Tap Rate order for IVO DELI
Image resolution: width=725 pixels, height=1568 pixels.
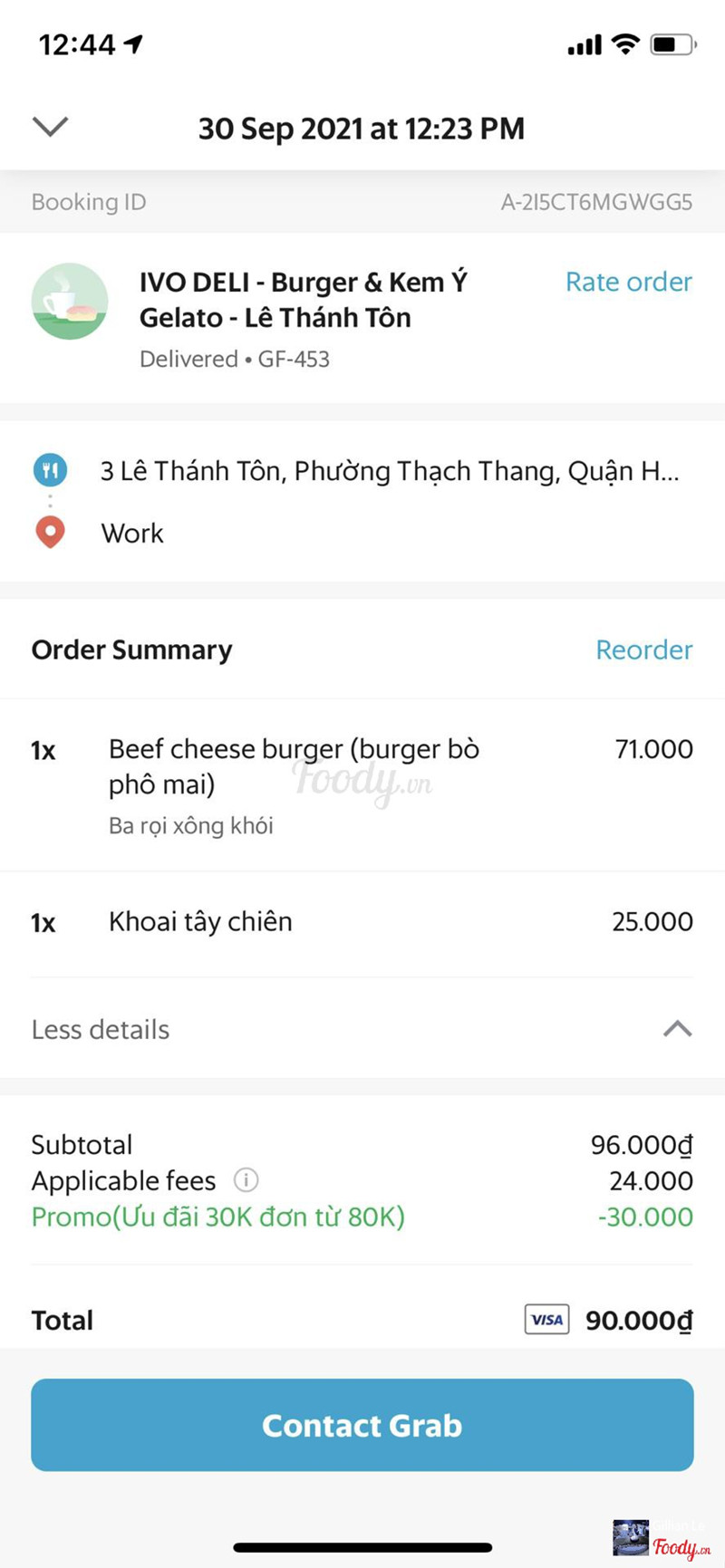coord(628,282)
